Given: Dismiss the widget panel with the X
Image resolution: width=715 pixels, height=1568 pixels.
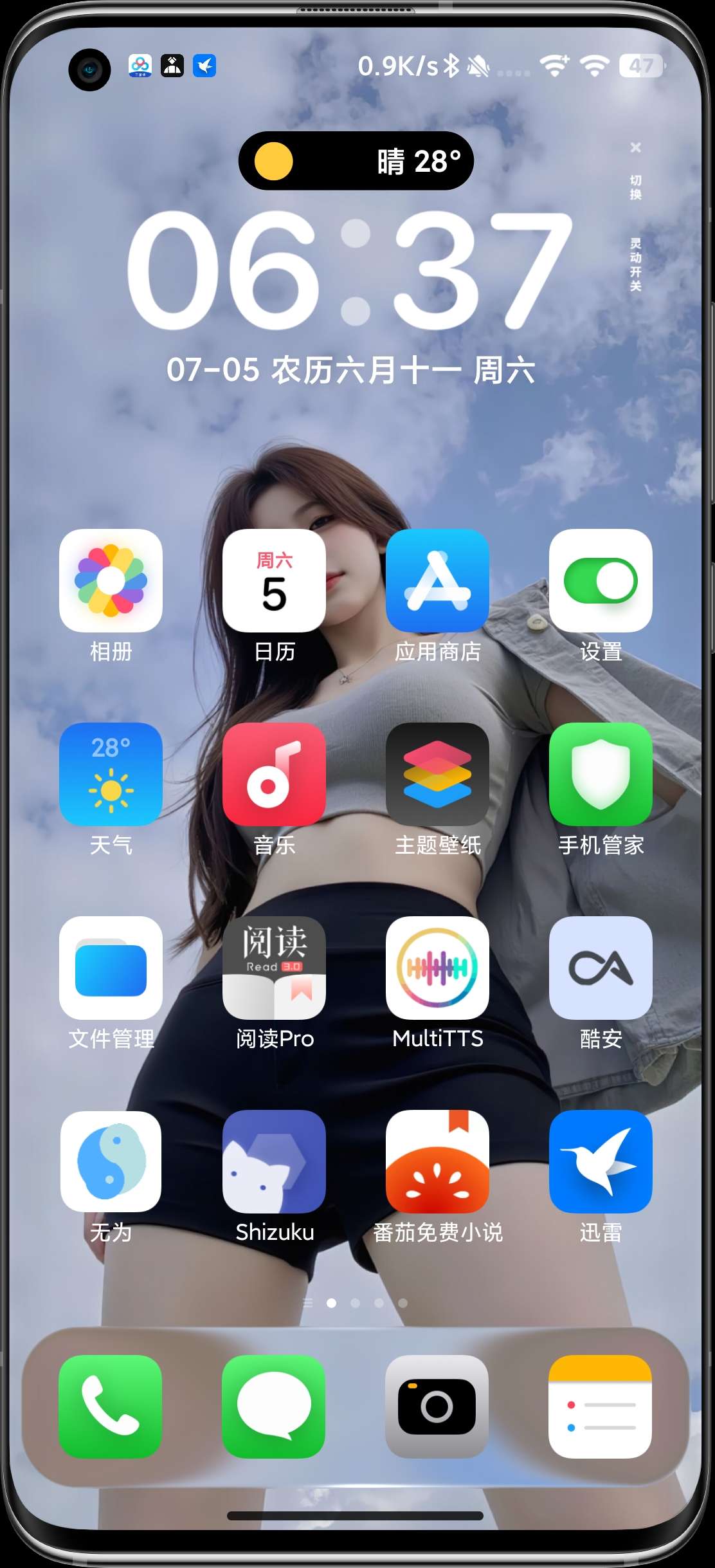Looking at the screenshot, I should [x=635, y=147].
